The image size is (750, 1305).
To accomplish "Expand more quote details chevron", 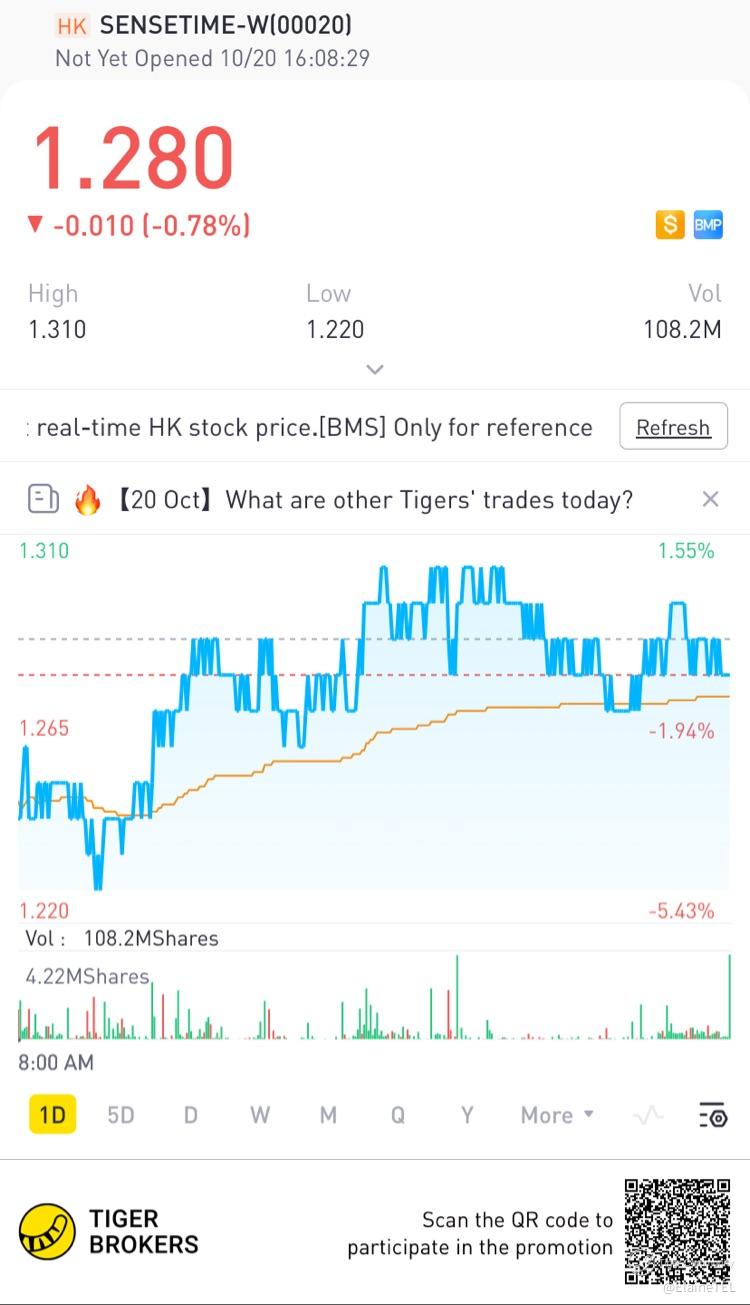I will pos(375,369).
